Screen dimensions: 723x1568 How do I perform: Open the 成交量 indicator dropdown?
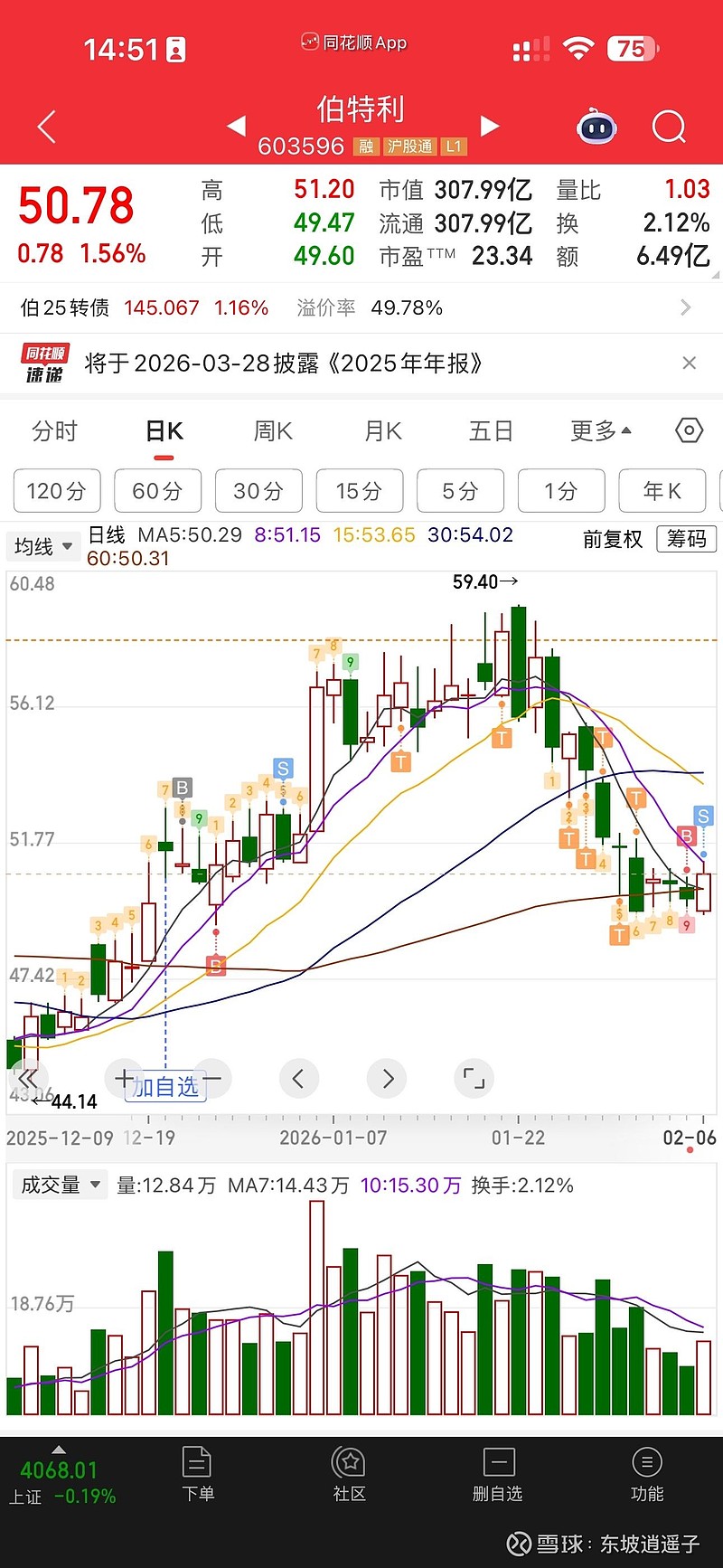point(59,1185)
